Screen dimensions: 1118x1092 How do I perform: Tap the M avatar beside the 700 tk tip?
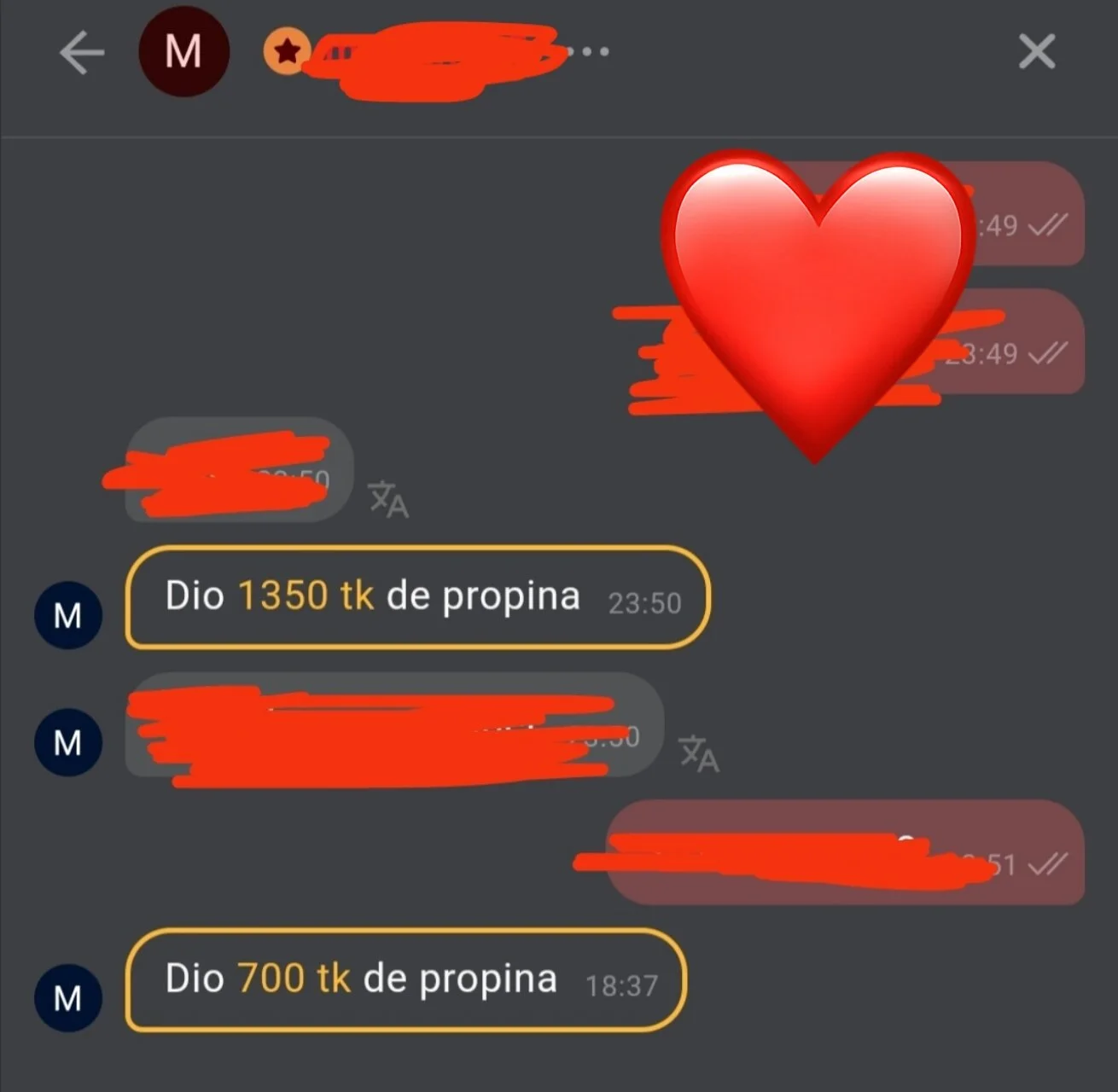[68, 997]
